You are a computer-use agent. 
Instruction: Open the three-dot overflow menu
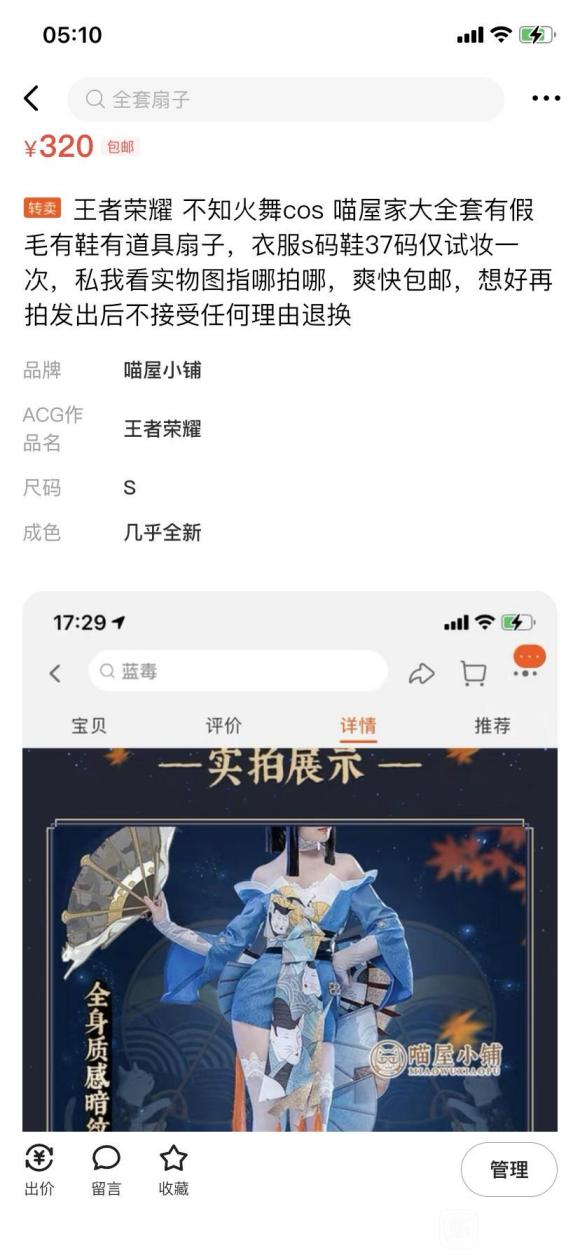[546, 99]
